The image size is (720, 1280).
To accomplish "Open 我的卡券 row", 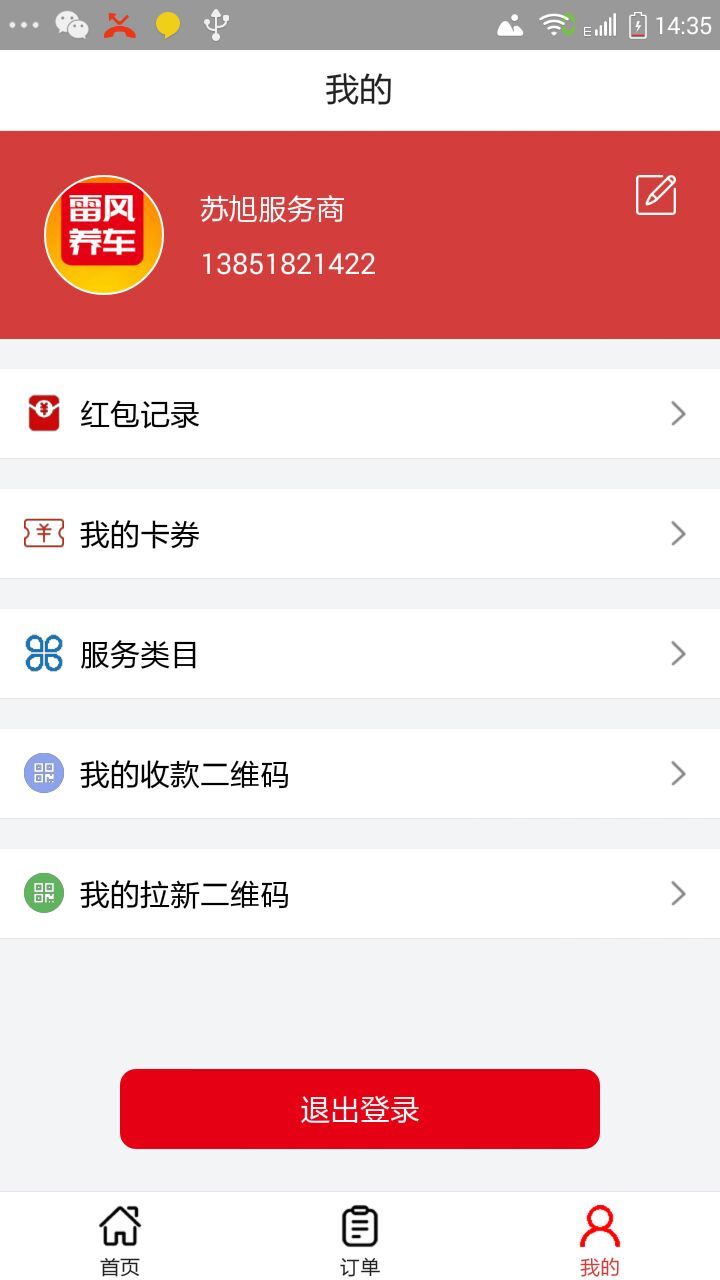I will (360, 534).
